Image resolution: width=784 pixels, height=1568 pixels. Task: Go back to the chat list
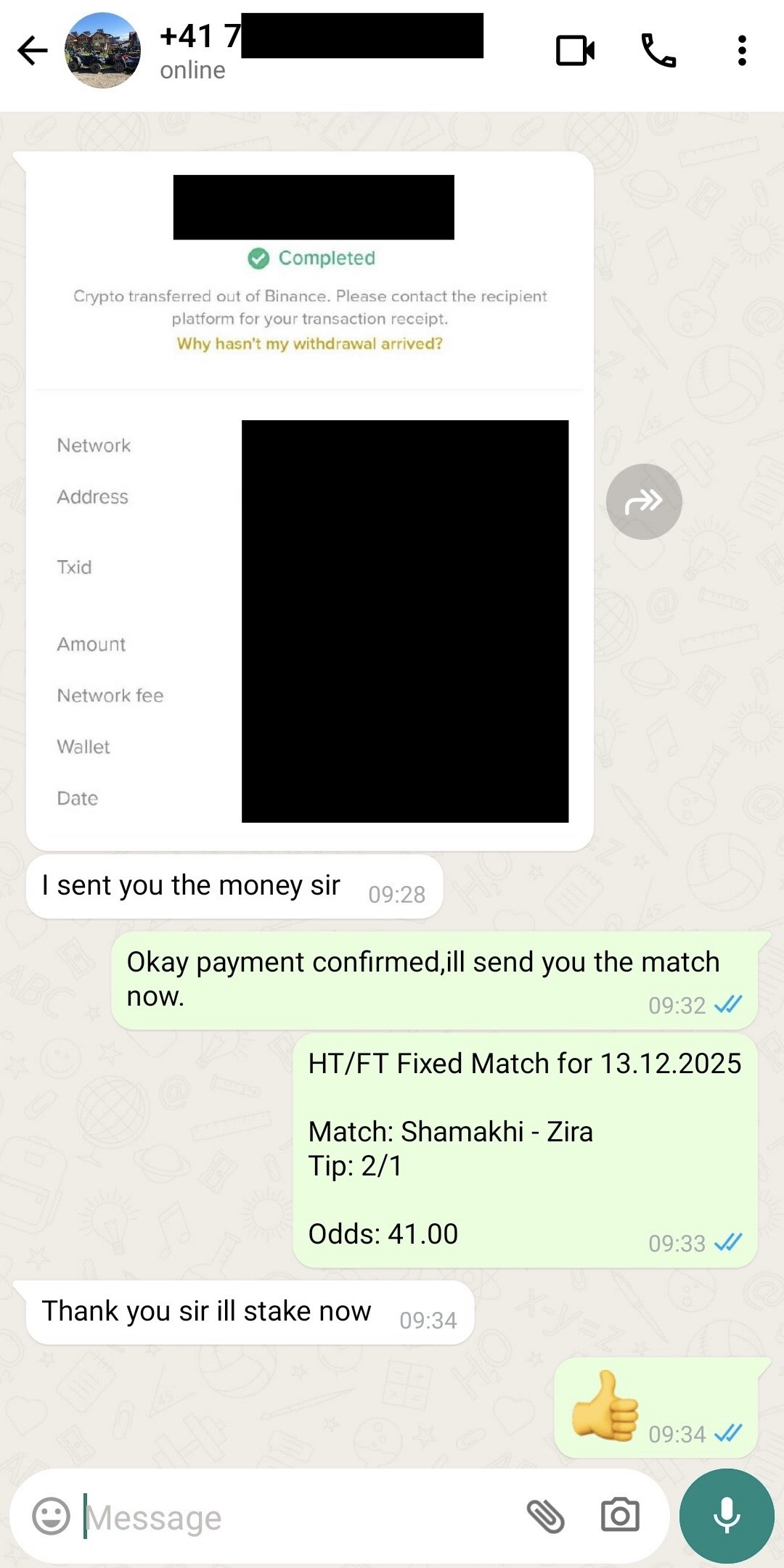pos(33,51)
